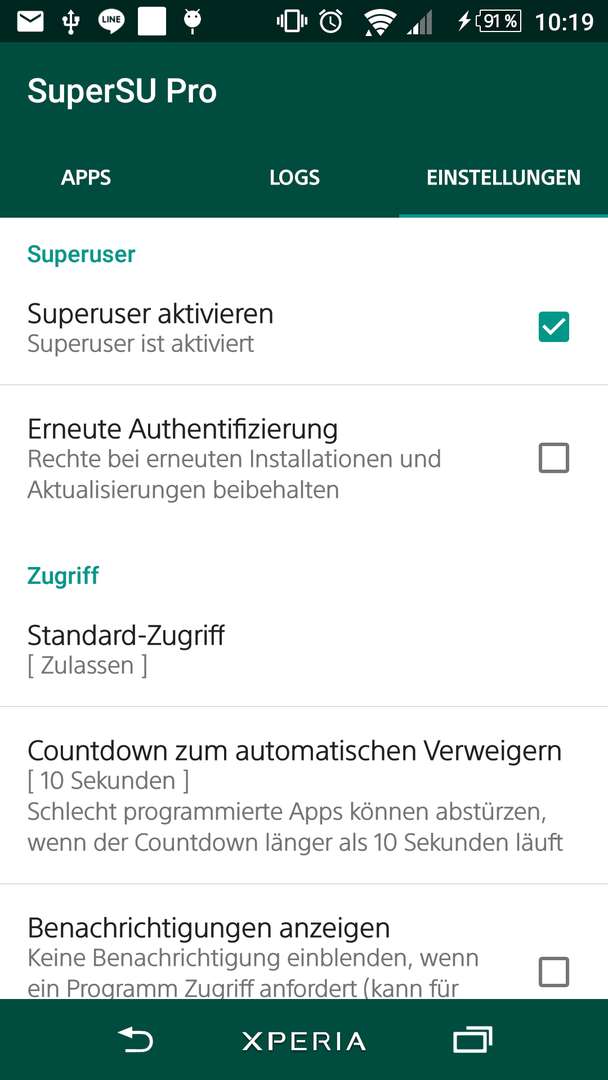Switch to the Apps tab
This screenshot has height=1080, width=608.
pyautogui.click(x=86, y=178)
